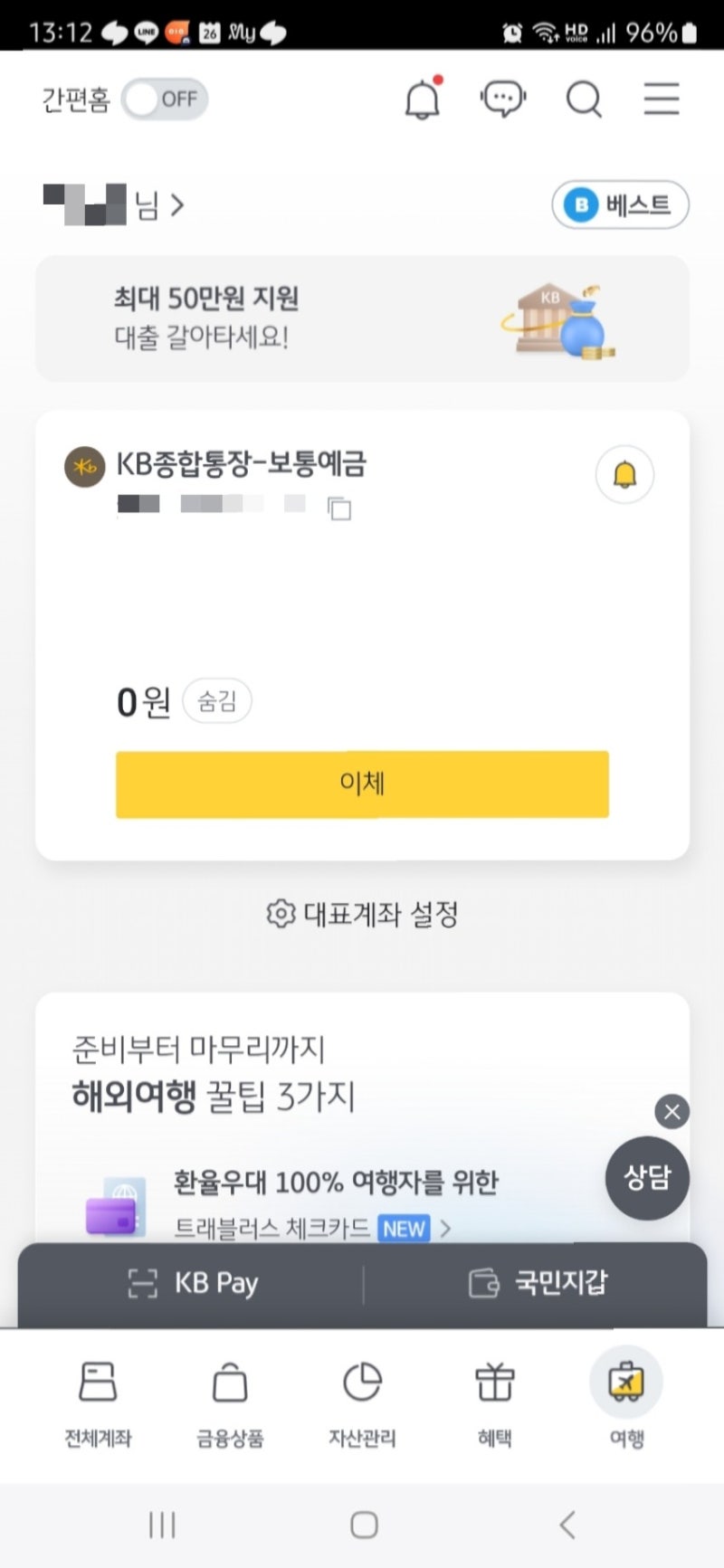Open 대표계좌 설정 settings link
Image resolution: width=724 pixels, height=1568 pixels.
point(362,914)
